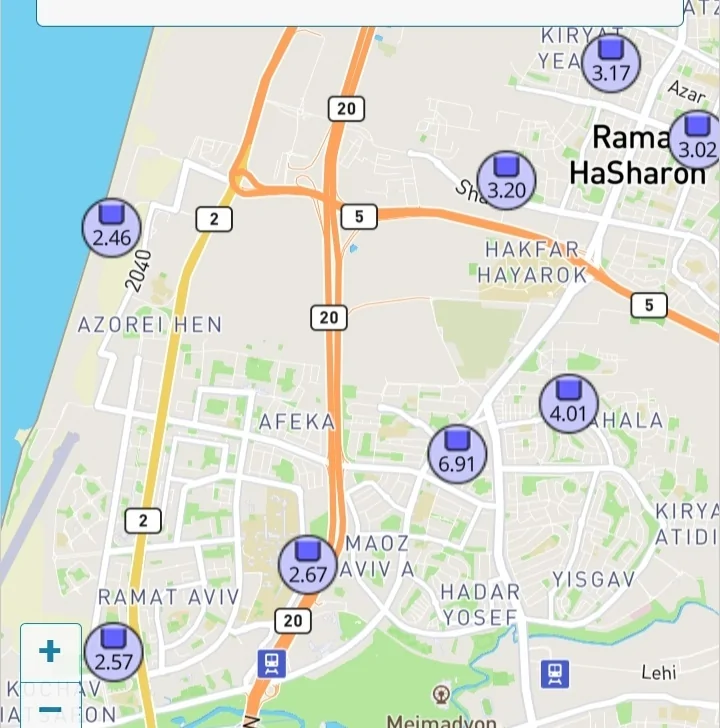The image size is (720, 728).
Task: Zoom in on the map
Action: coord(50,652)
